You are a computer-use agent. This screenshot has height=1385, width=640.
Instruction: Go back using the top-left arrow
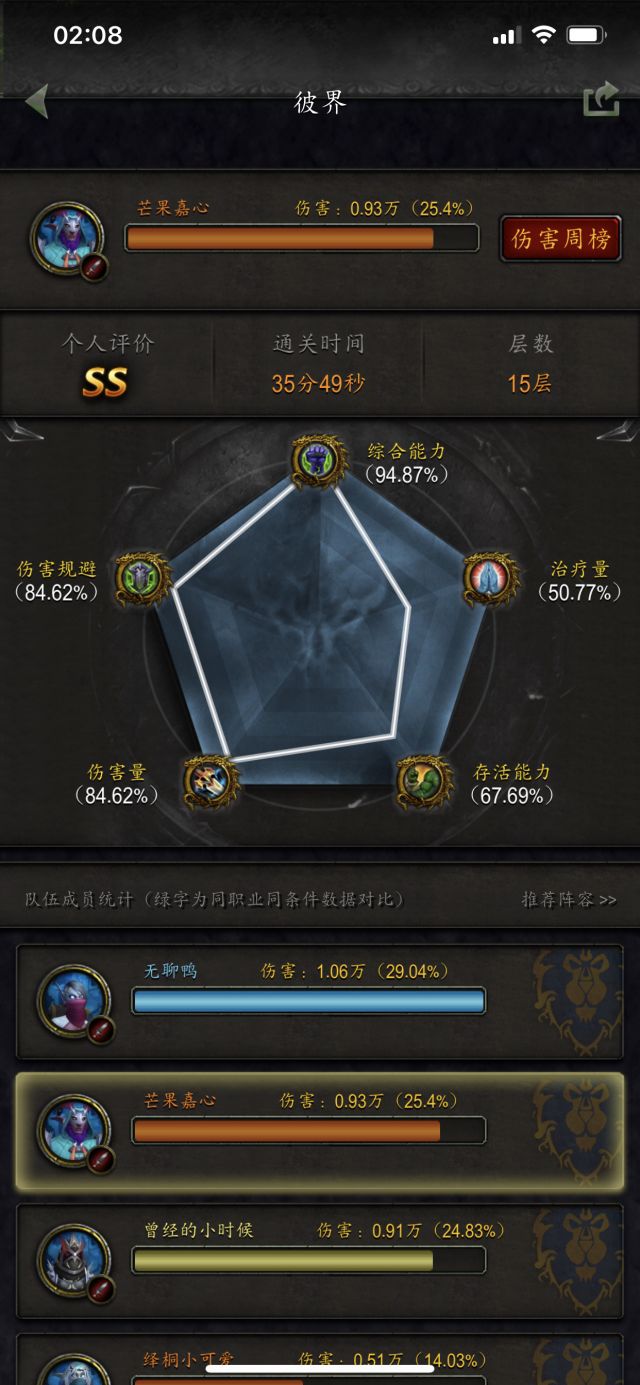tap(38, 101)
